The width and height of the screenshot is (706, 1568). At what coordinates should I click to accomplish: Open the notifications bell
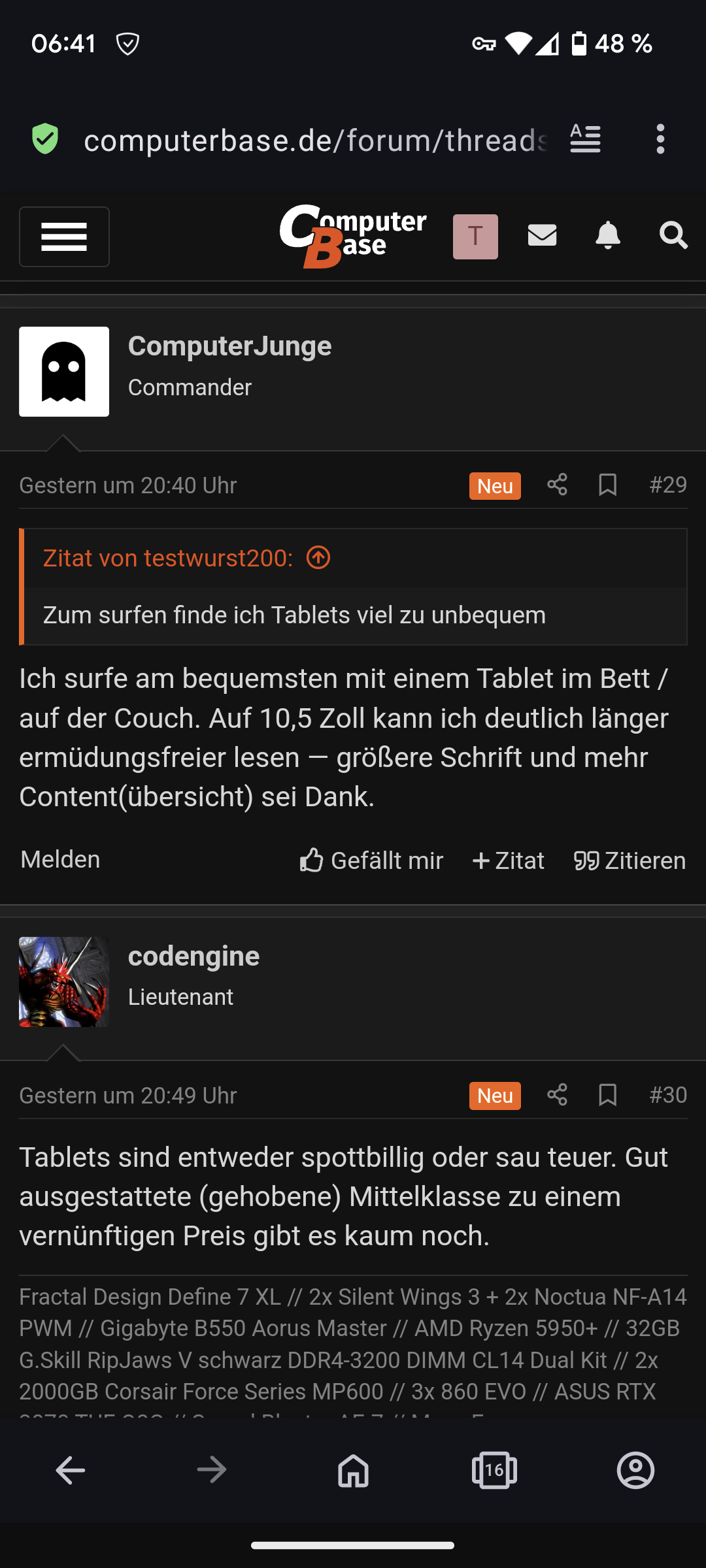pyautogui.click(x=608, y=235)
